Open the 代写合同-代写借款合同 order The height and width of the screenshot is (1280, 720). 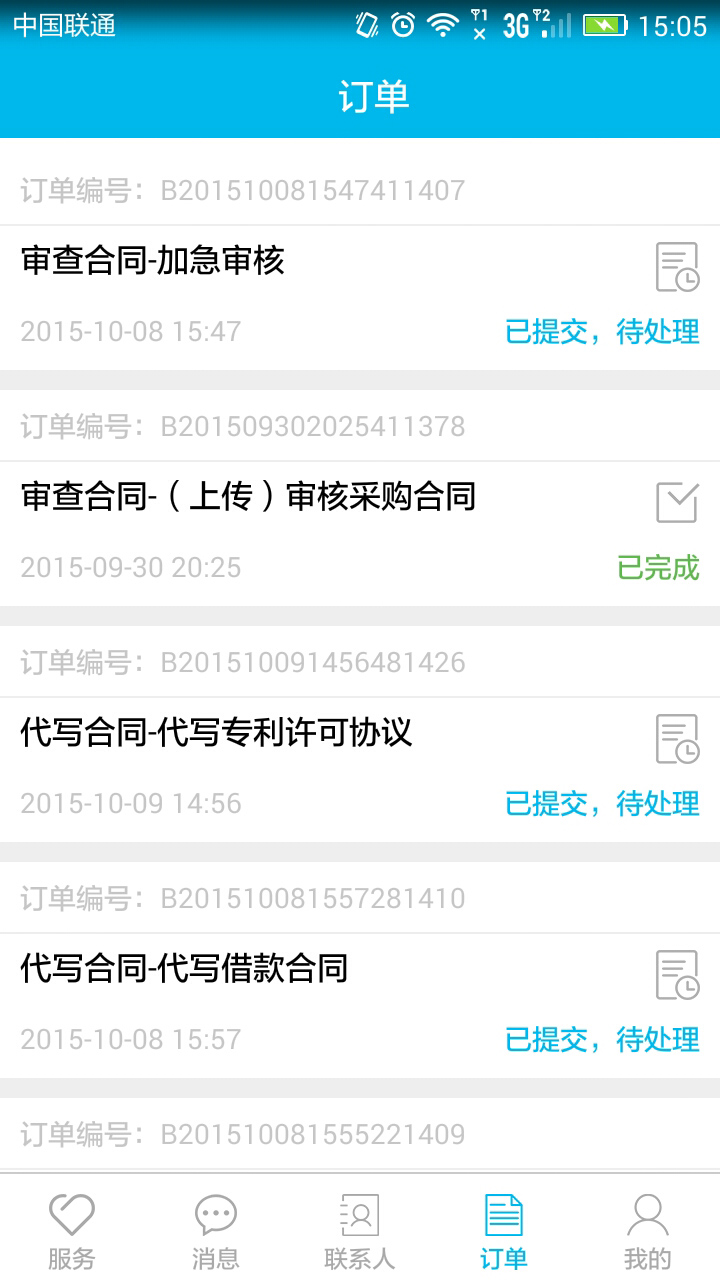[360, 1005]
